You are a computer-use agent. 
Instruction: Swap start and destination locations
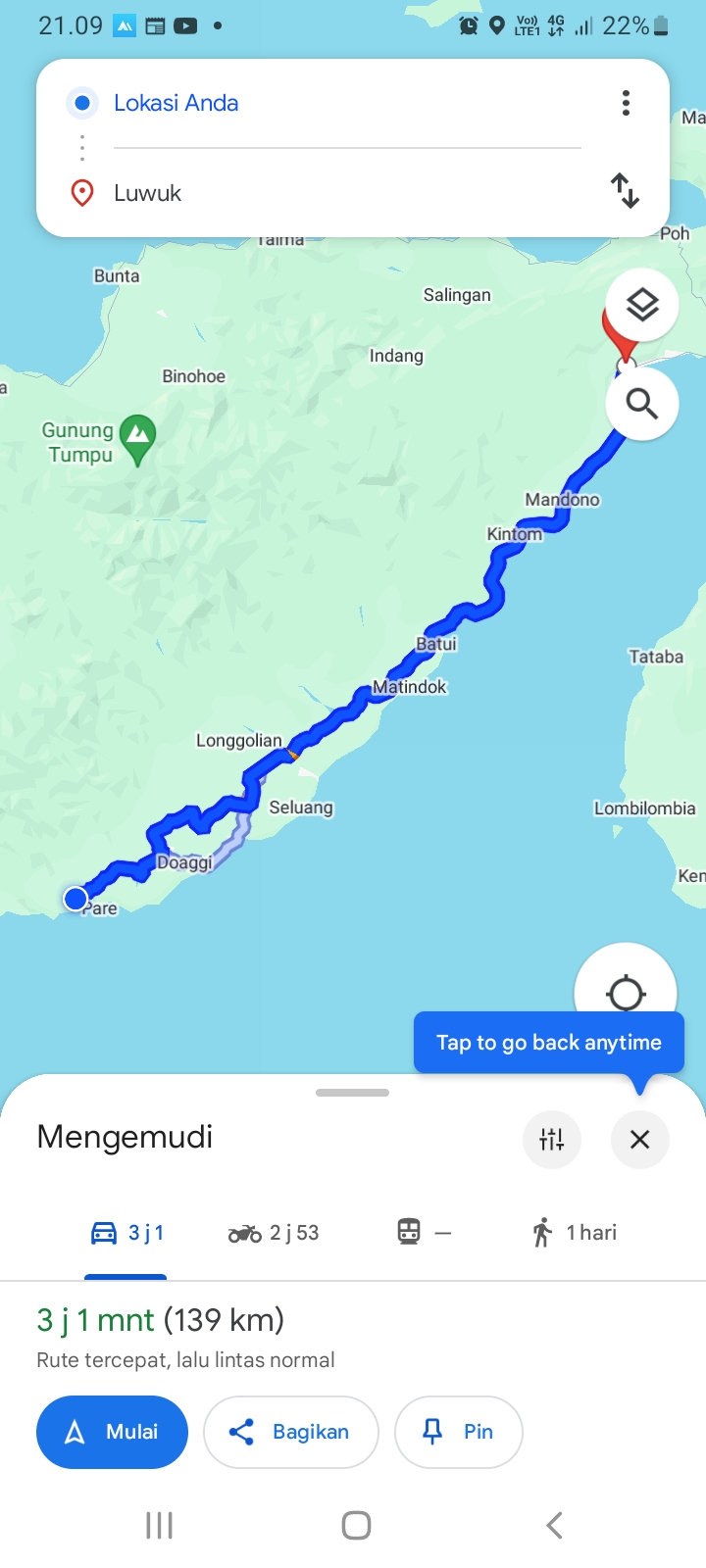(x=625, y=190)
